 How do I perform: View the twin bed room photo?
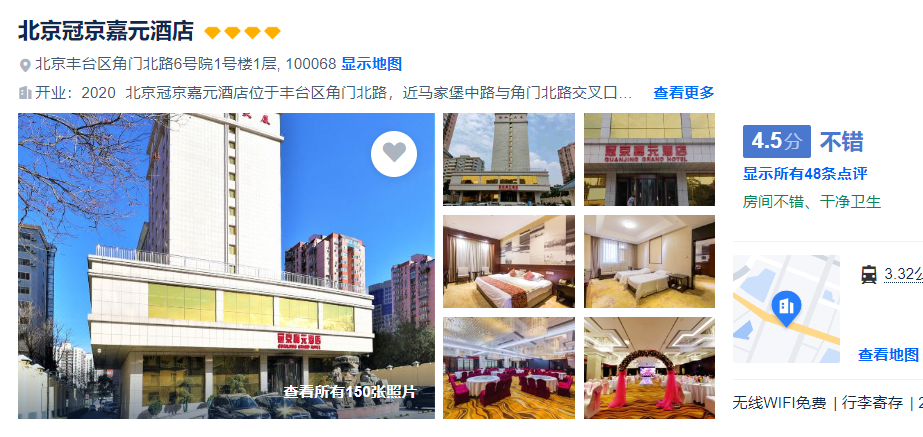pyautogui.click(x=649, y=261)
